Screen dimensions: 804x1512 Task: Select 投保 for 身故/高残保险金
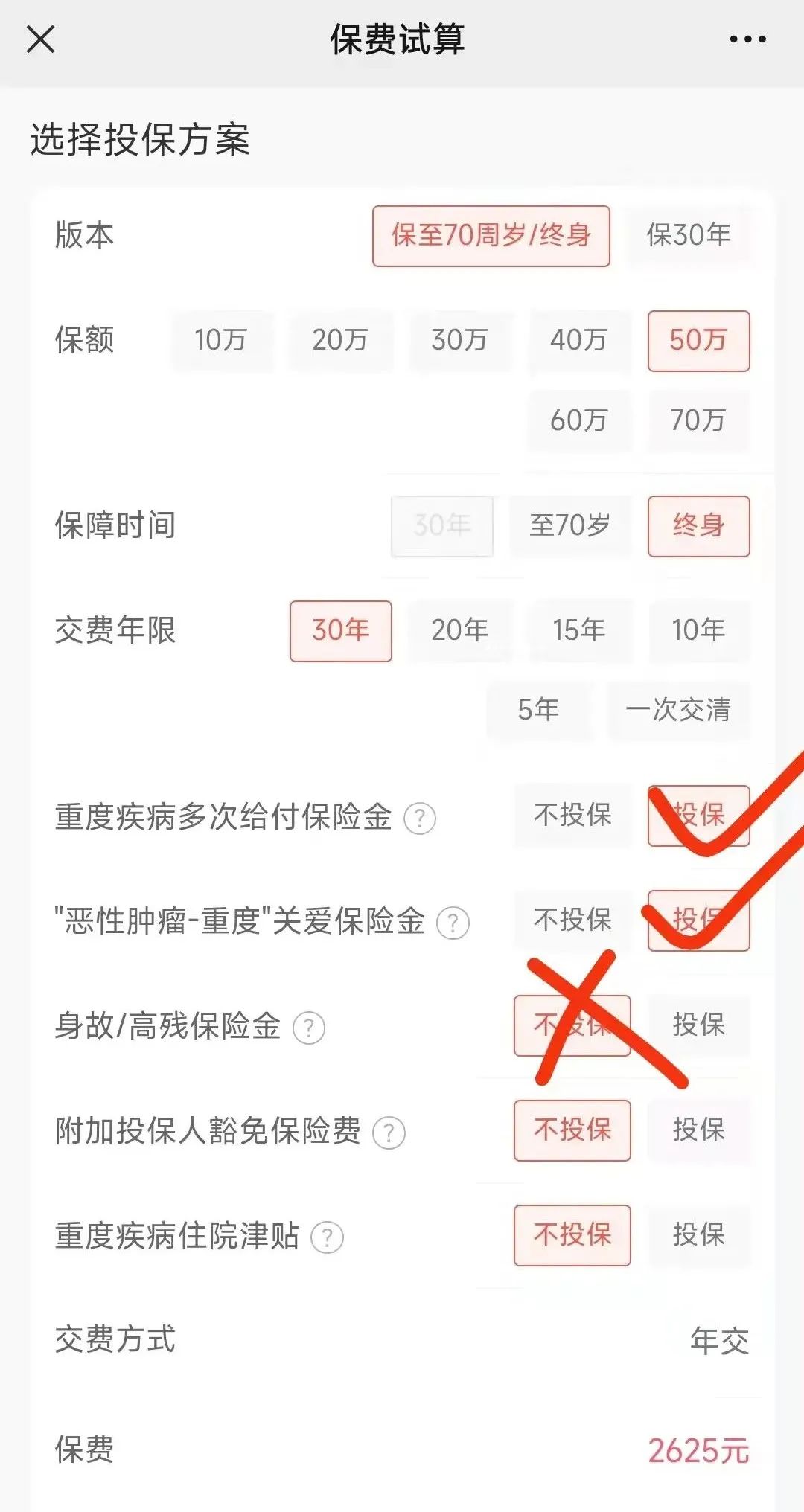(x=698, y=1025)
